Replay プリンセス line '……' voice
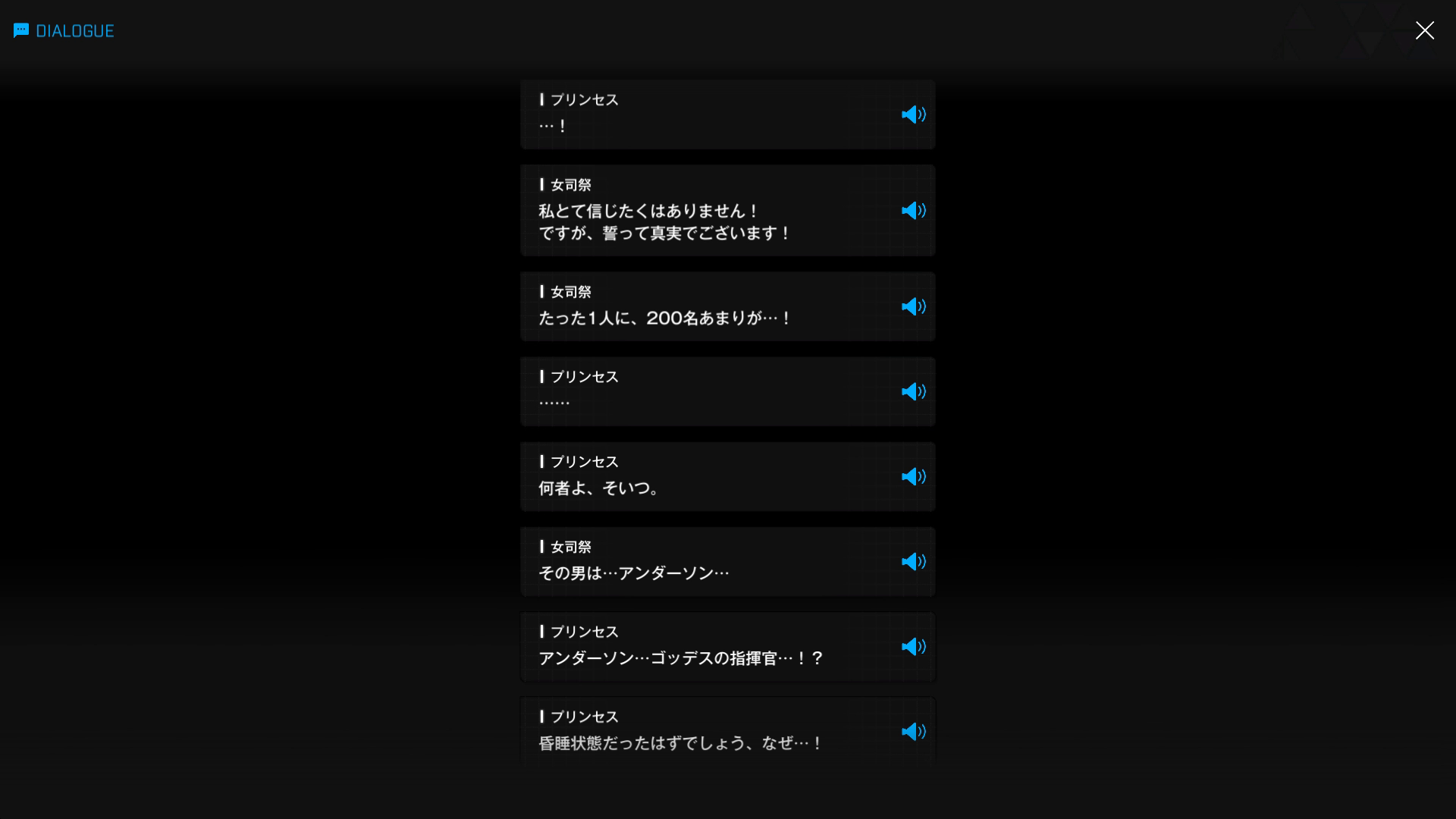Viewport: 1456px width, 819px height. point(913,392)
